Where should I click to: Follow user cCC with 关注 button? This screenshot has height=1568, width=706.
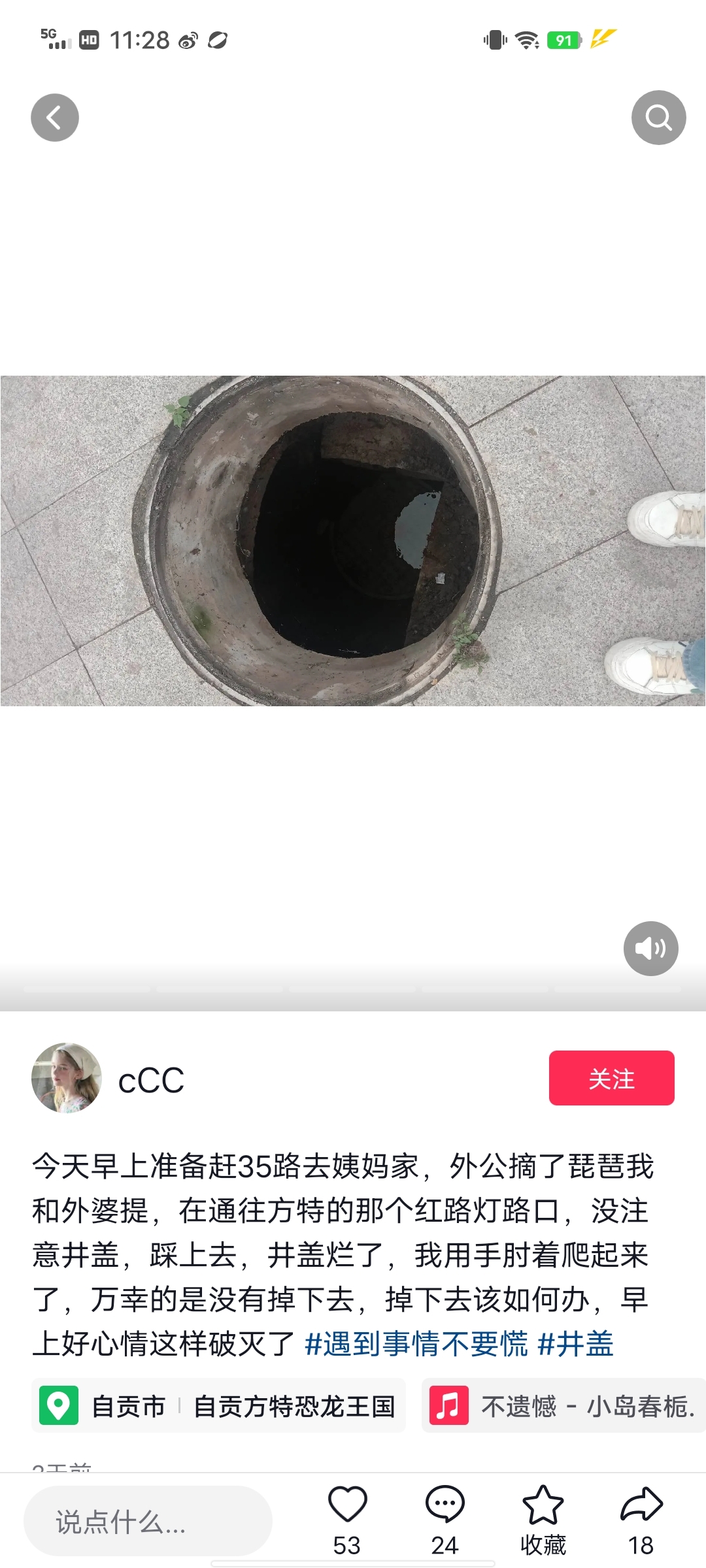(x=611, y=1078)
